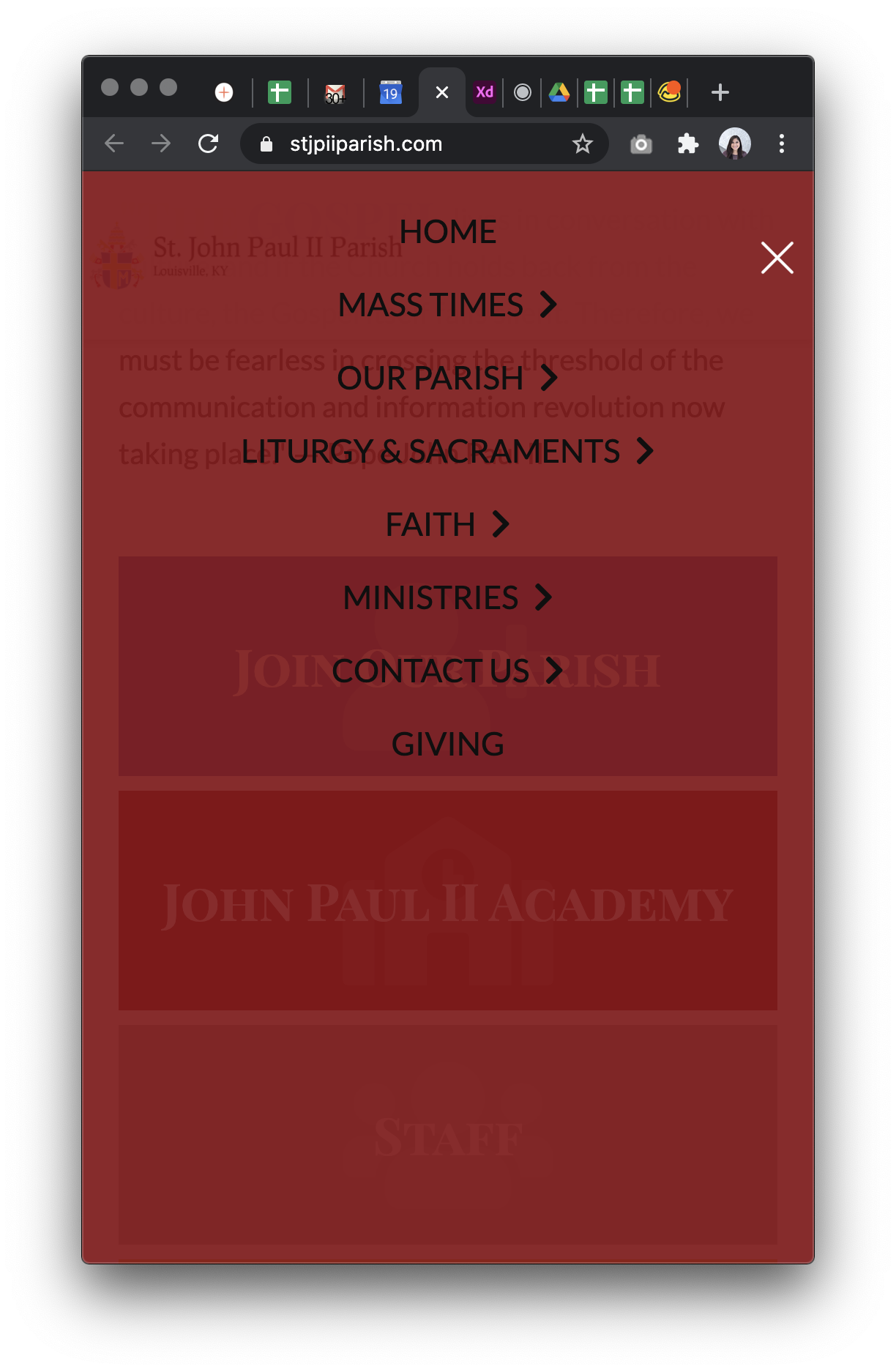Open the Giving page
896x1372 pixels.
pos(447,745)
